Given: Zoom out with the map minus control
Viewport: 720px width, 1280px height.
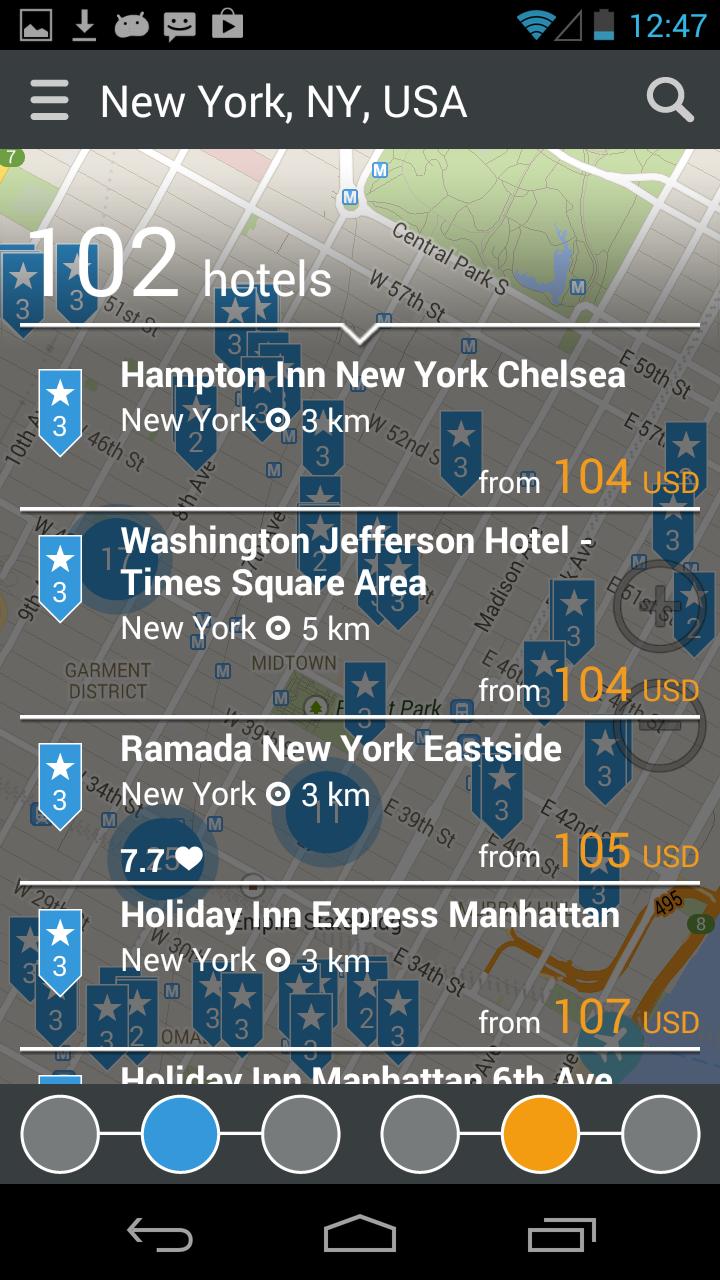Looking at the screenshot, I should click(665, 725).
